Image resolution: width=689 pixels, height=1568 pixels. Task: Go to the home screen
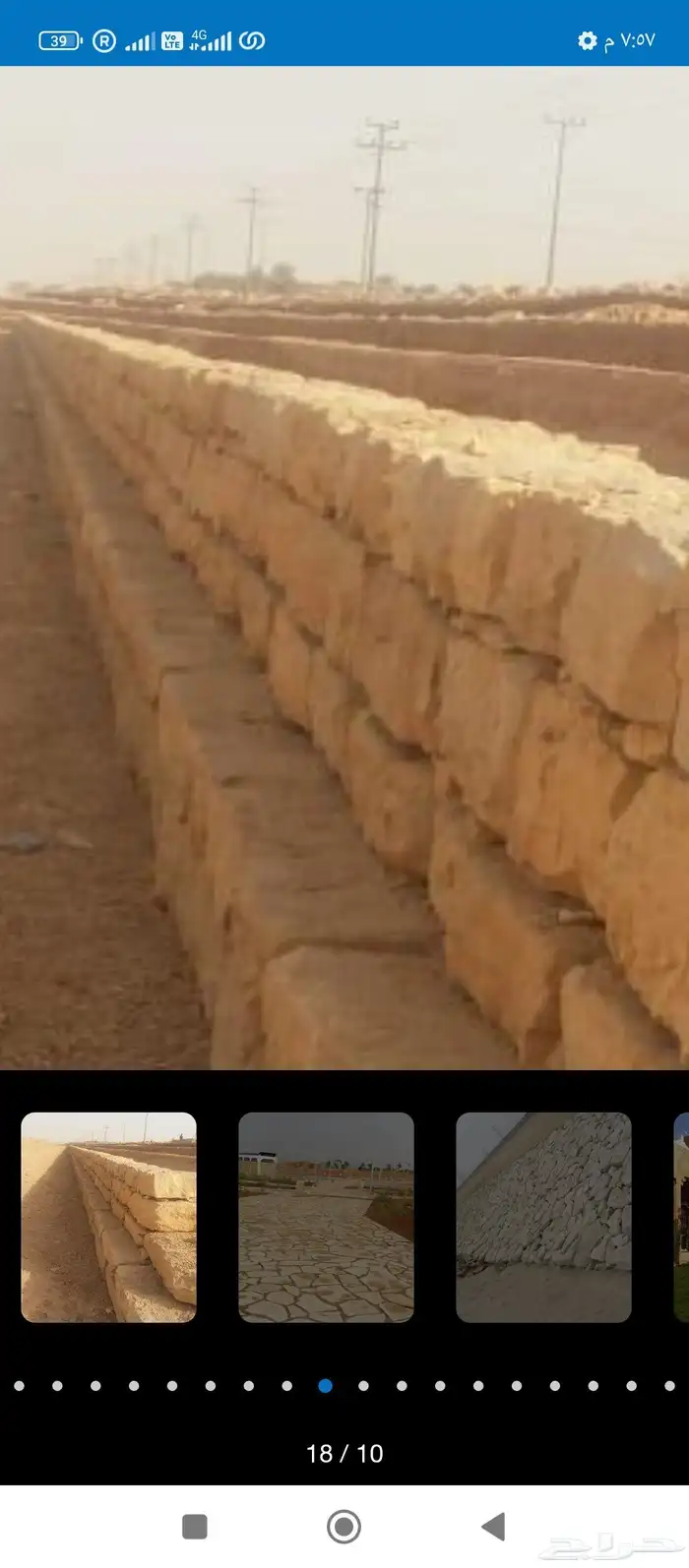tap(344, 1526)
